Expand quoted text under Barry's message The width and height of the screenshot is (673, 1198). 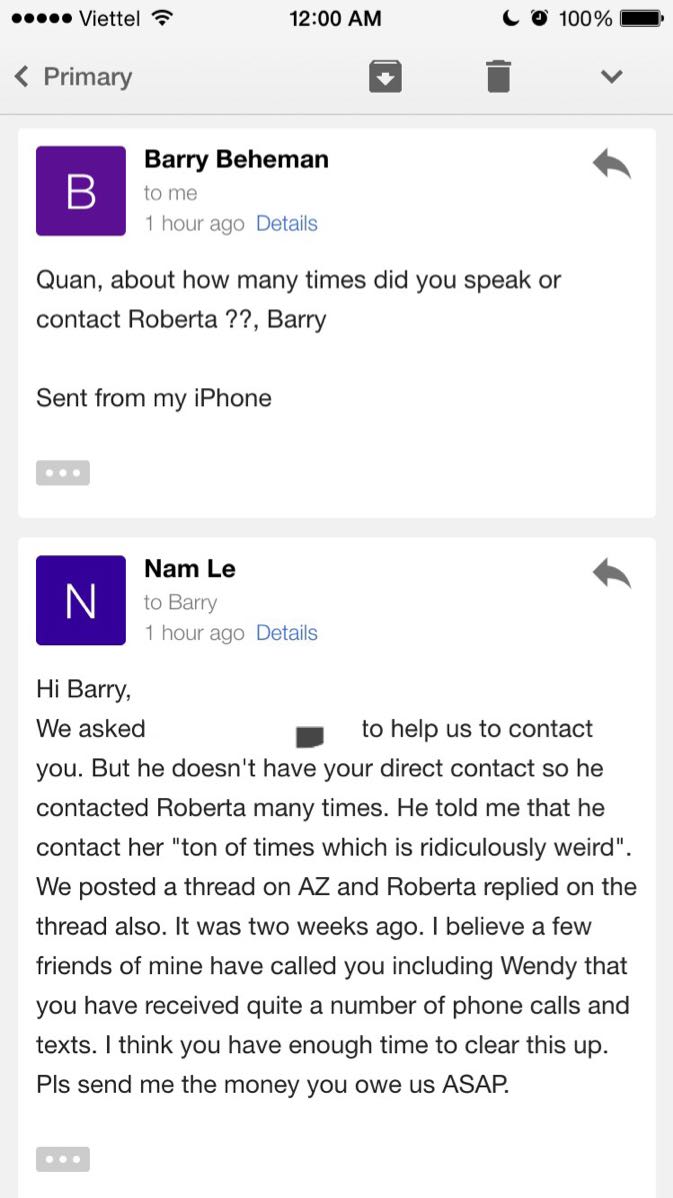[63, 472]
